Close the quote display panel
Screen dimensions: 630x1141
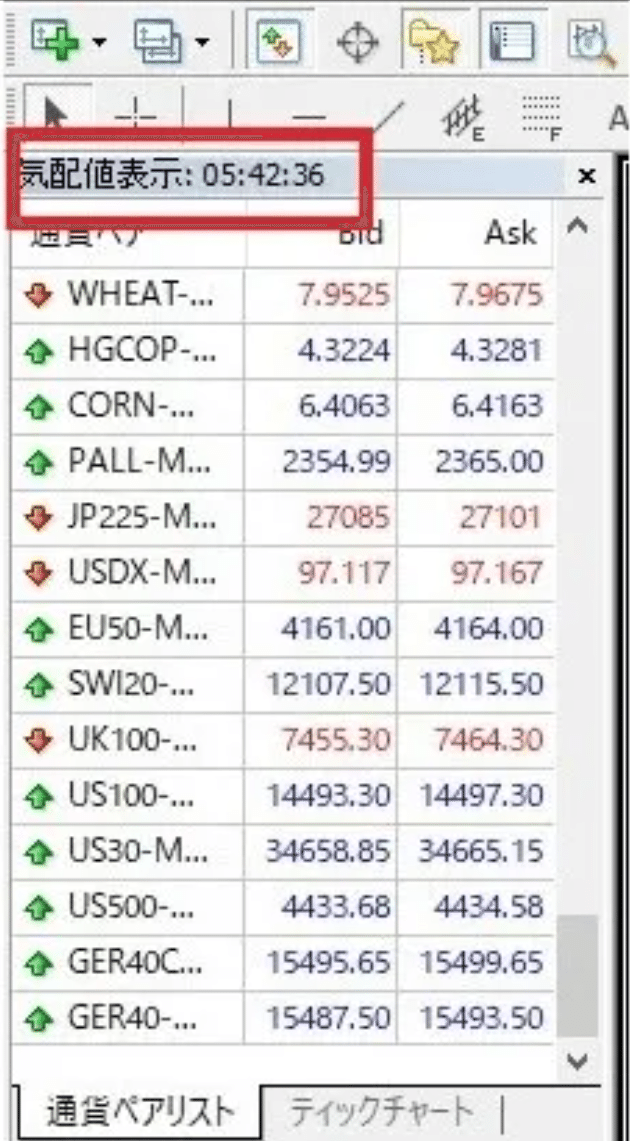click(x=586, y=175)
